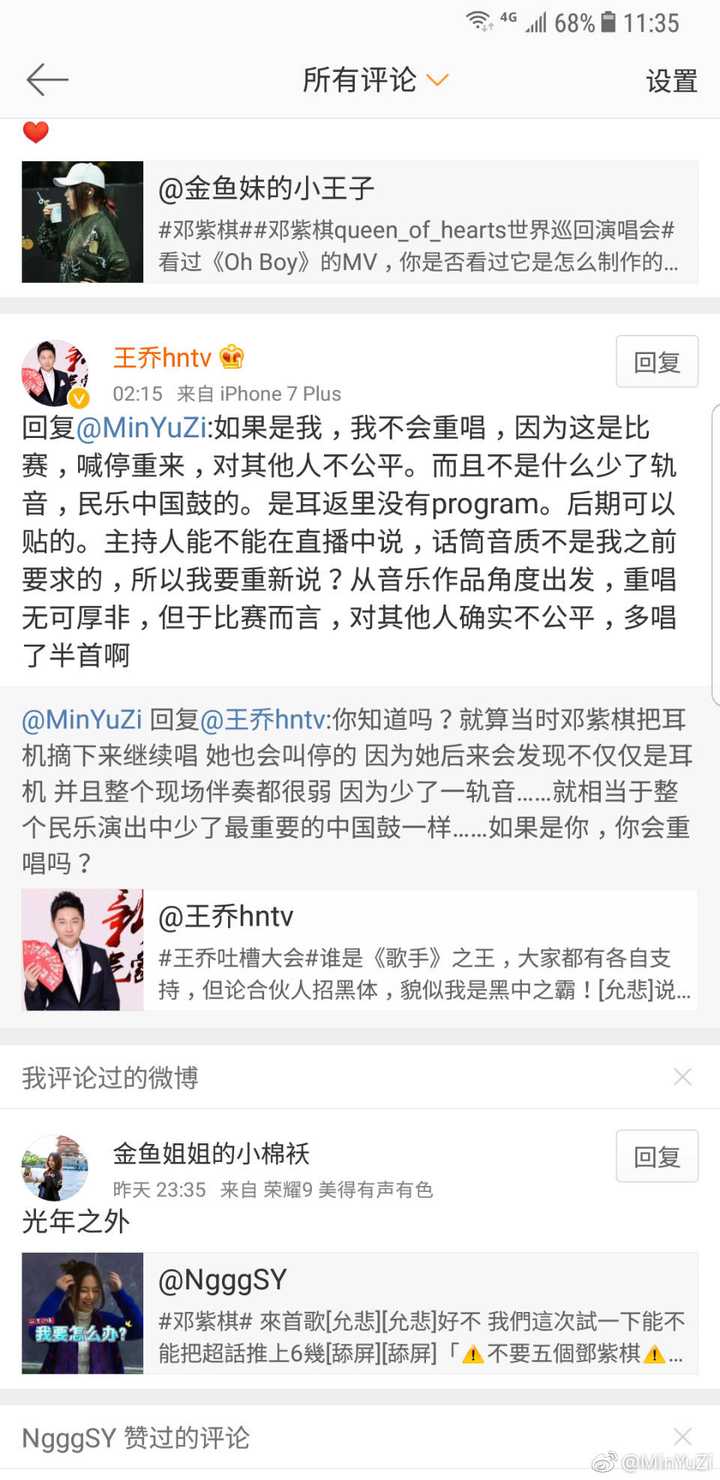View 金鱼姐姐的小棉袄's profile avatar
This screenshot has width=720, height=1480.
pos(55,1167)
